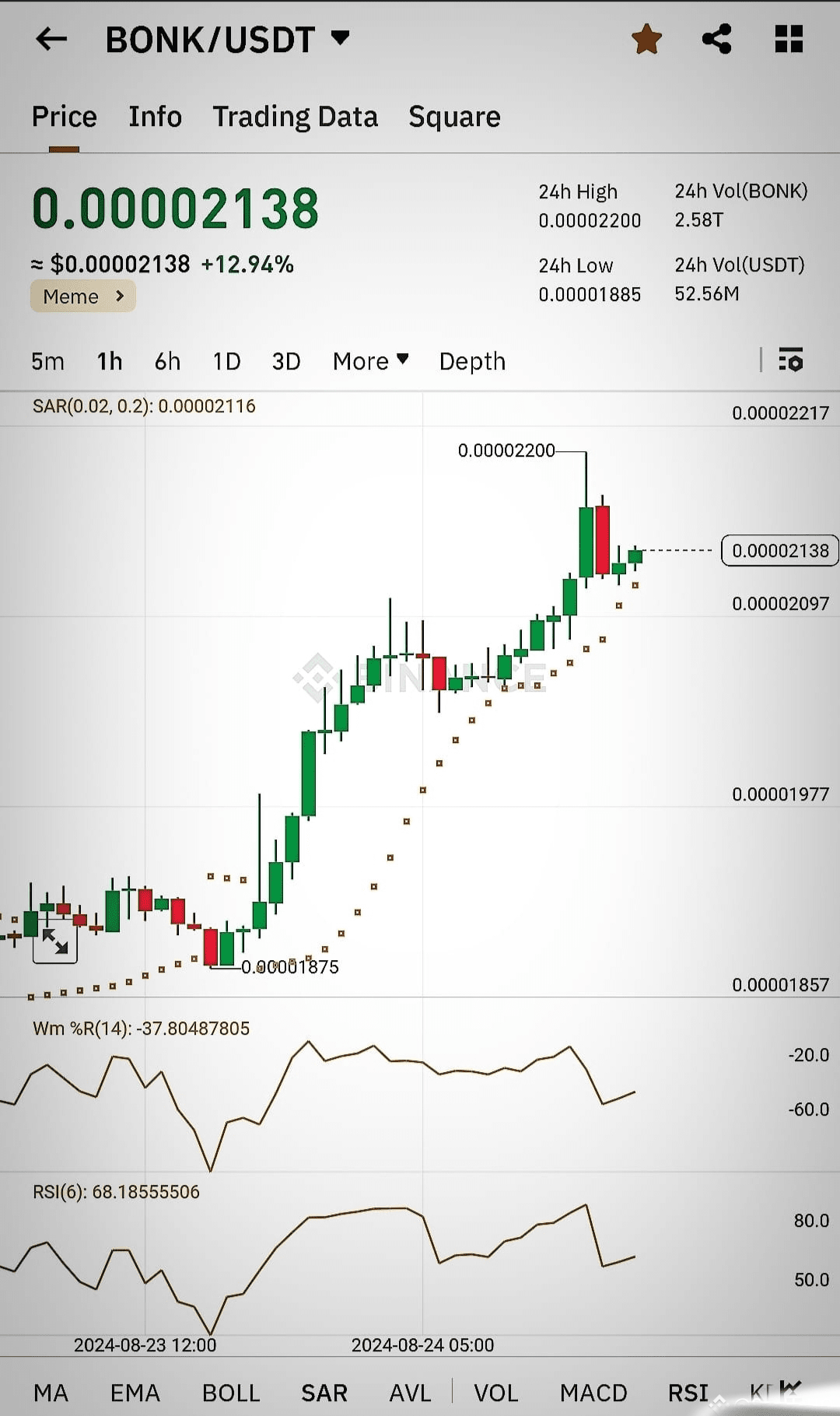Open the grid layout menu icon
The width and height of the screenshot is (840, 1416).
tap(789, 39)
